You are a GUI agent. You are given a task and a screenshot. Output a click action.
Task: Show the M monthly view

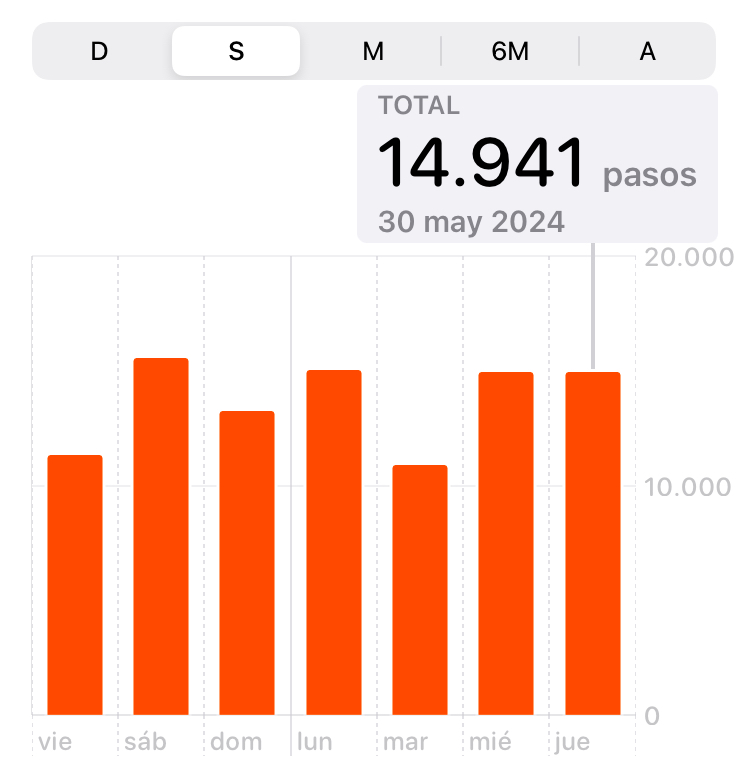[x=373, y=51]
